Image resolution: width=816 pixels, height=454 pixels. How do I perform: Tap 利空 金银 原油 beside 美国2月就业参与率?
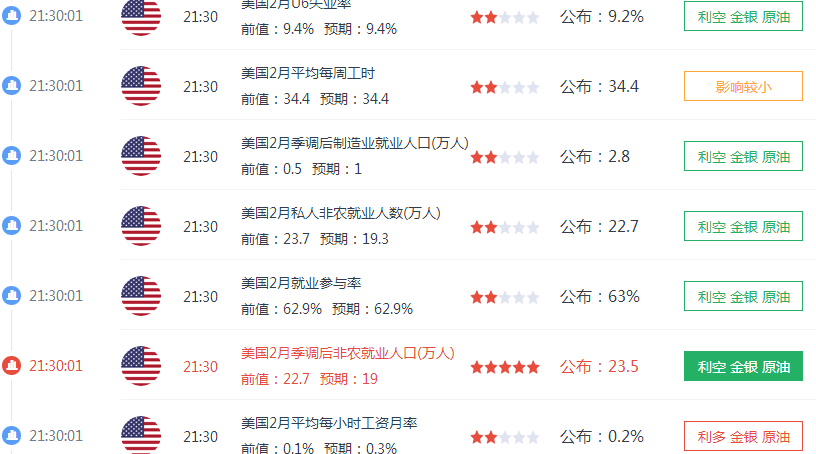tap(743, 297)
